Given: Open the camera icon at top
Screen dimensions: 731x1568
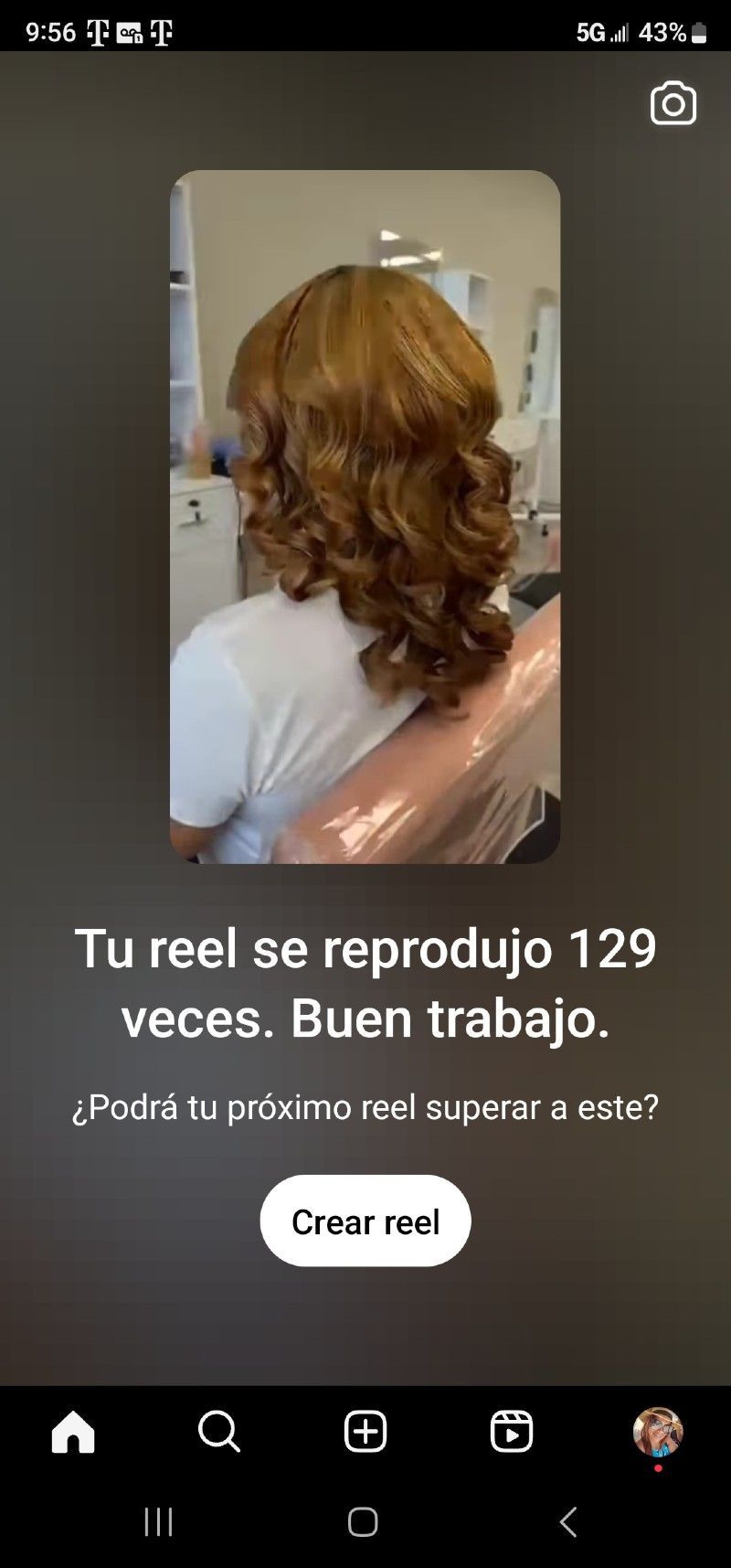Looking at the screenshot, I should coord(673,104).
